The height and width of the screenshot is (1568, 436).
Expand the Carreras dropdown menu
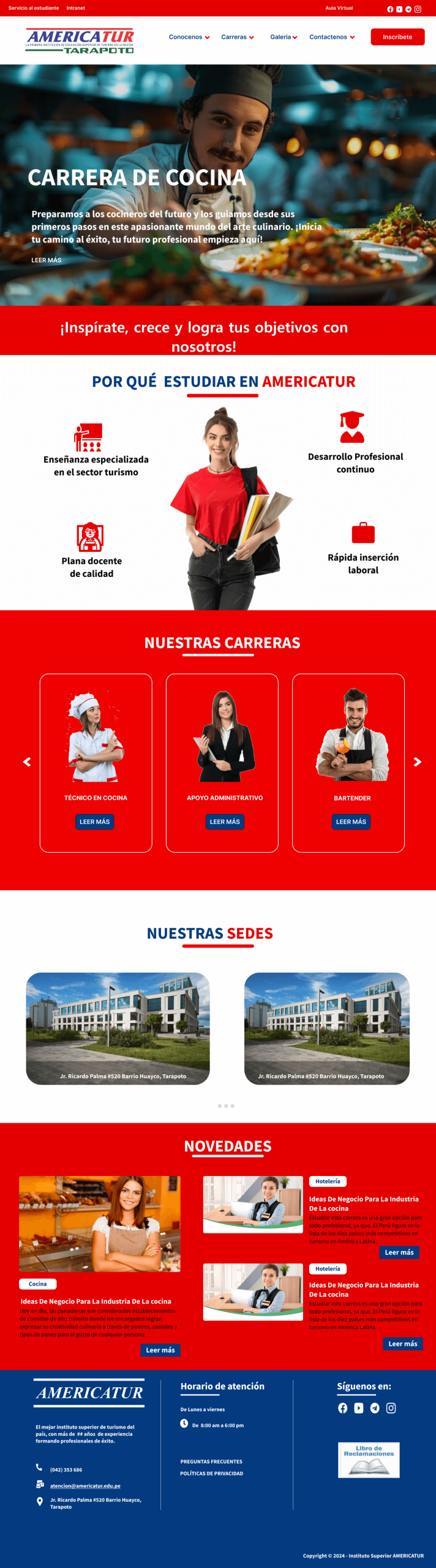(237, 37)
